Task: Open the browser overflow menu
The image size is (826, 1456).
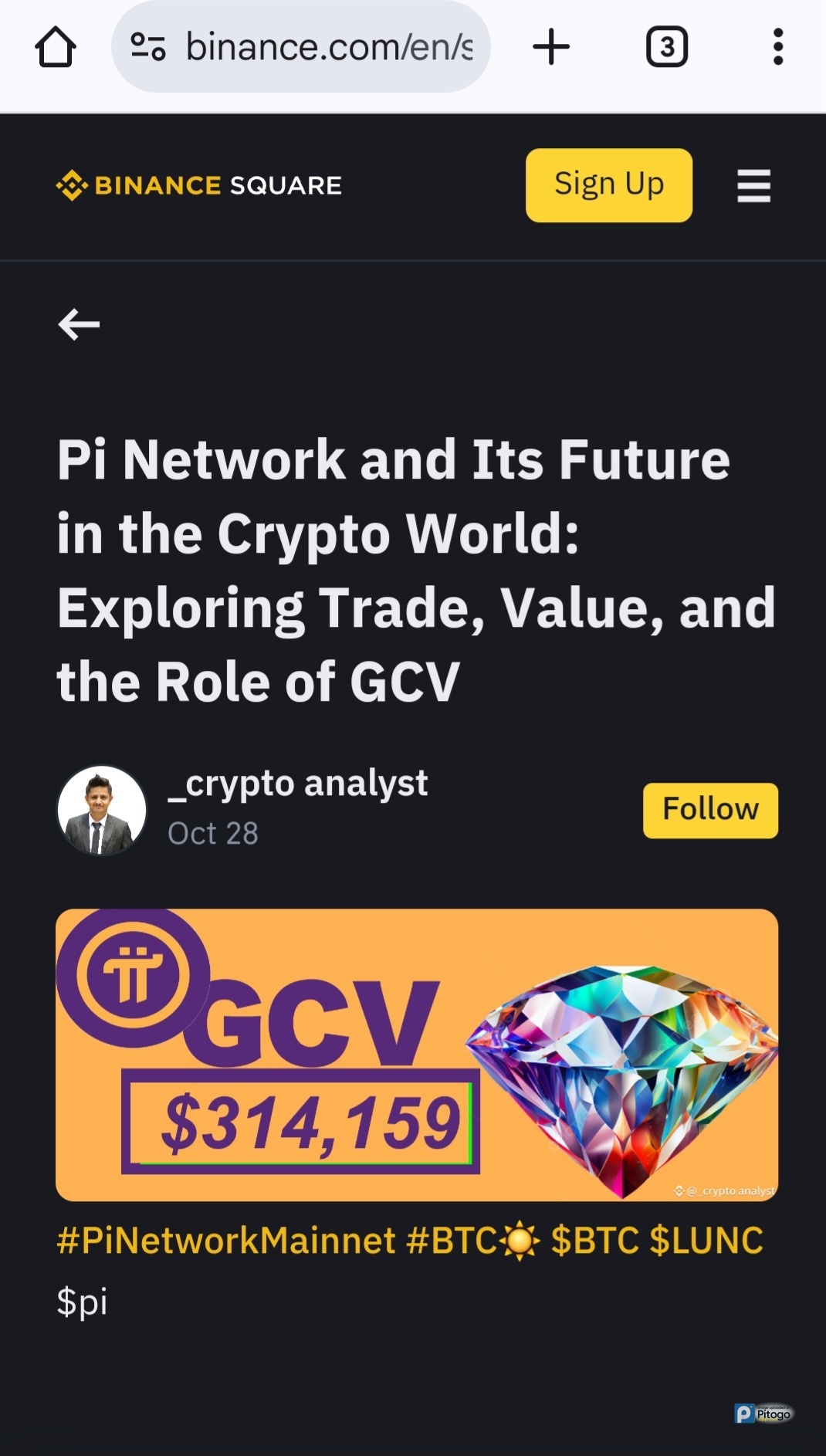Action: point(777,48)
